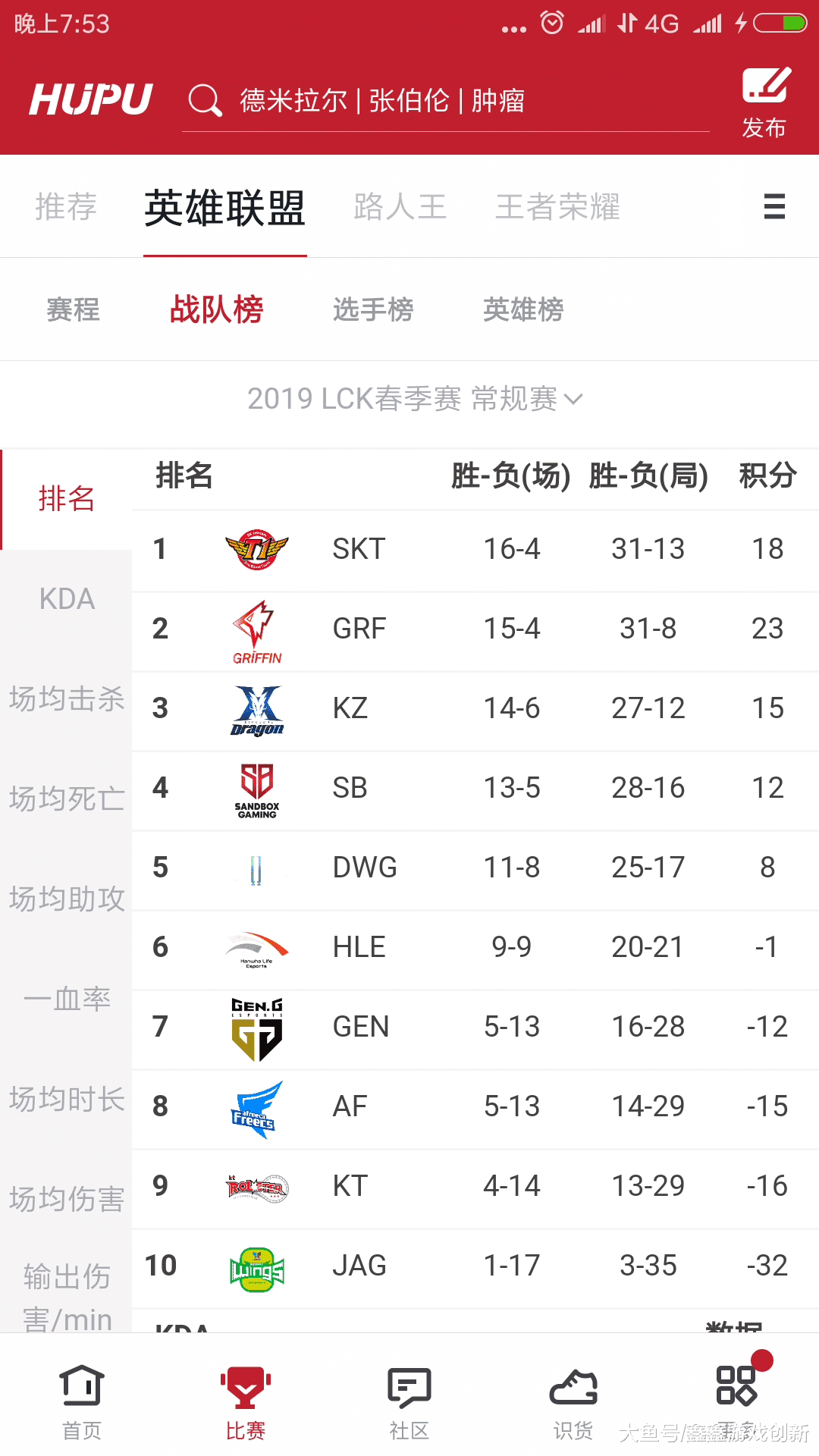Open the 选手榜 tab
This screenshot has height=1456, width=819.
[372, 310]
